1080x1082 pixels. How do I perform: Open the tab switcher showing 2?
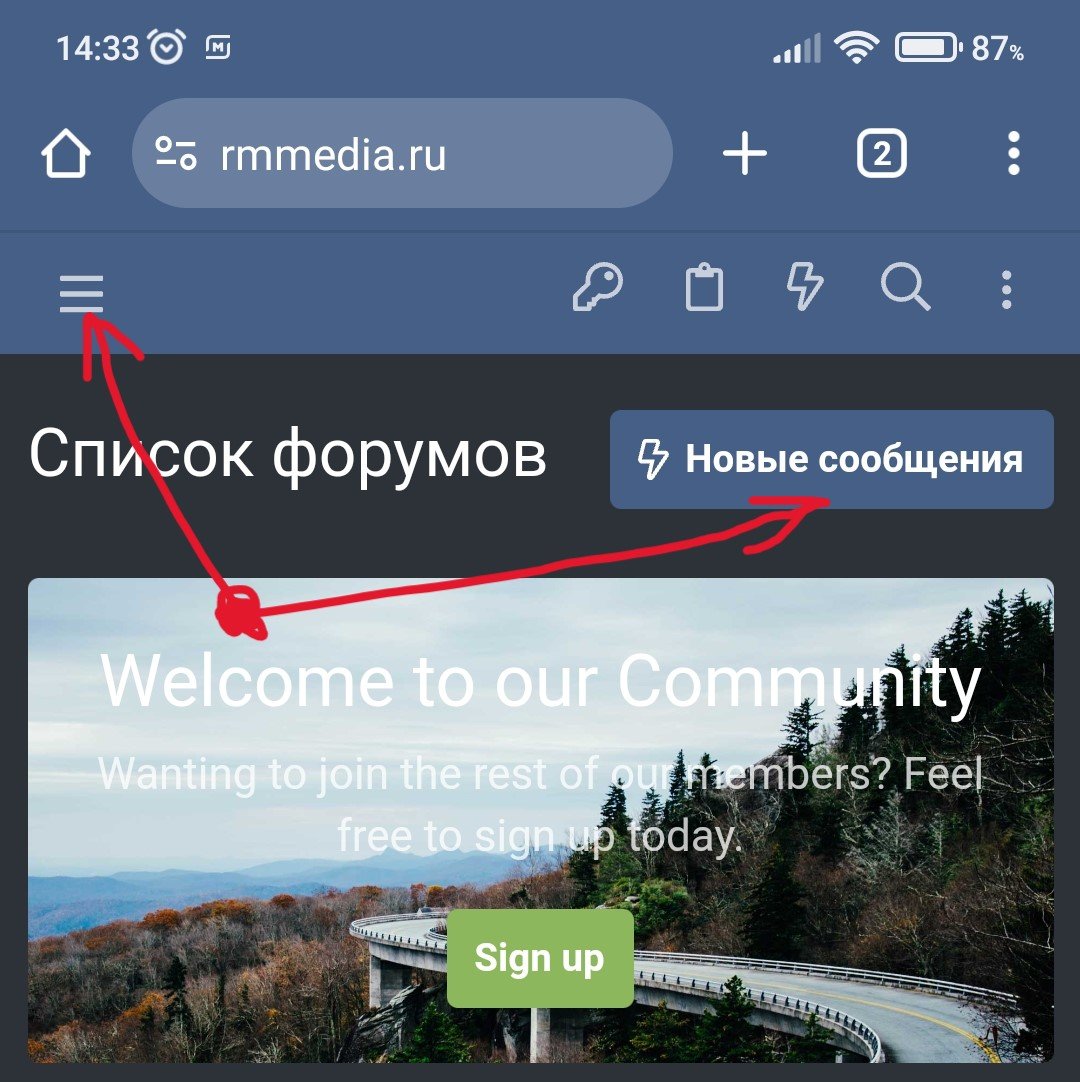pyautogui.click(x=881, y=154)
